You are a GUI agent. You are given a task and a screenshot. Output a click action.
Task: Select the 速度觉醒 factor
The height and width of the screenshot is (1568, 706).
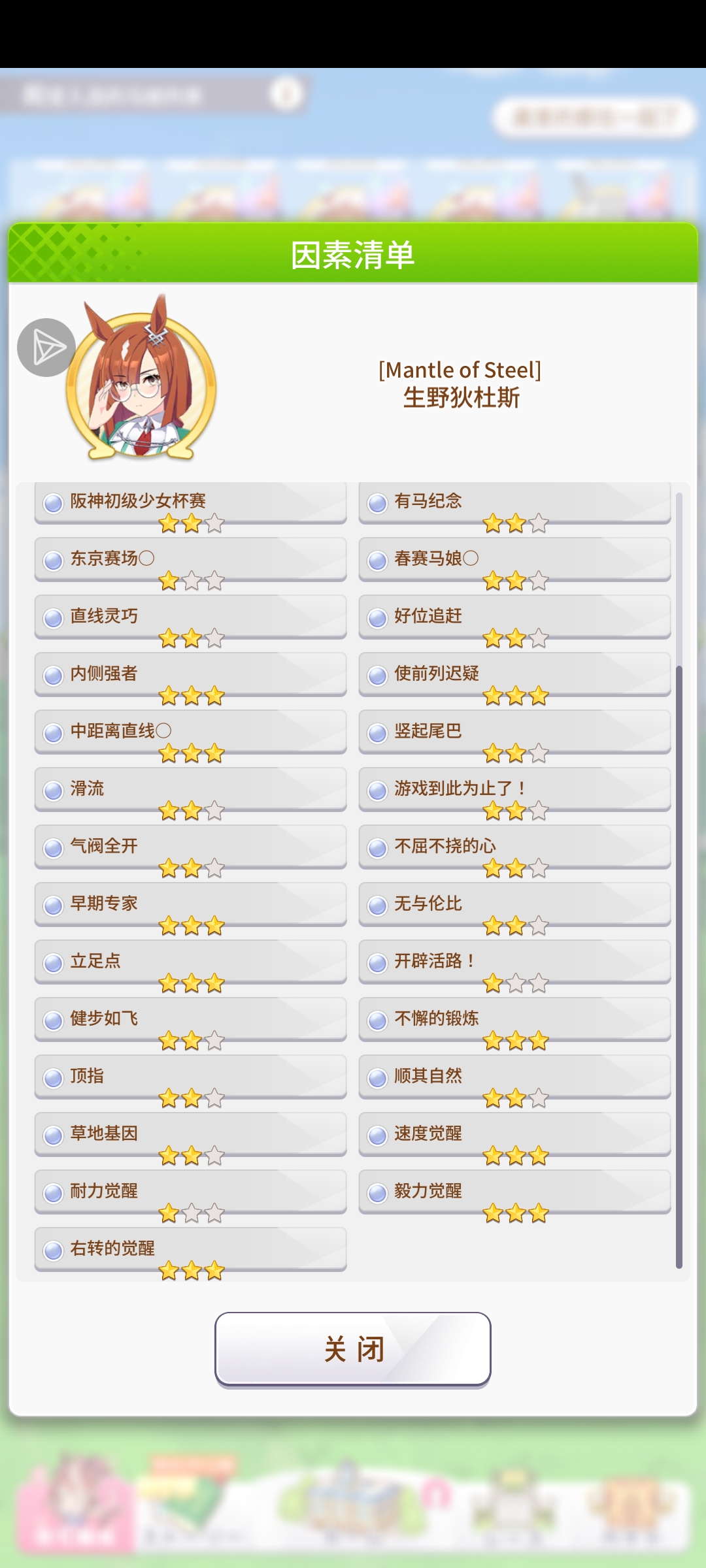(x=514, y=1134)
